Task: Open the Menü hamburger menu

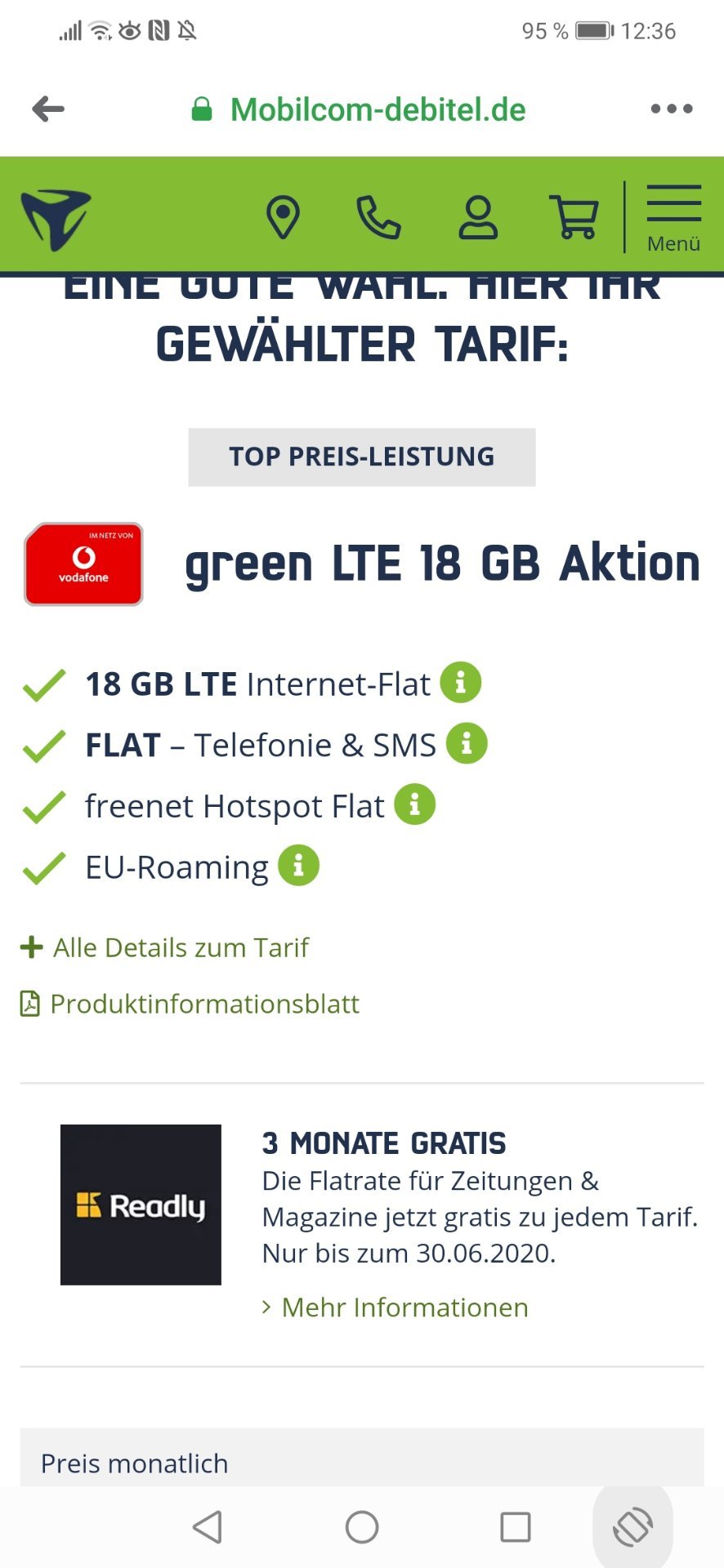Action: pos(674,218)
